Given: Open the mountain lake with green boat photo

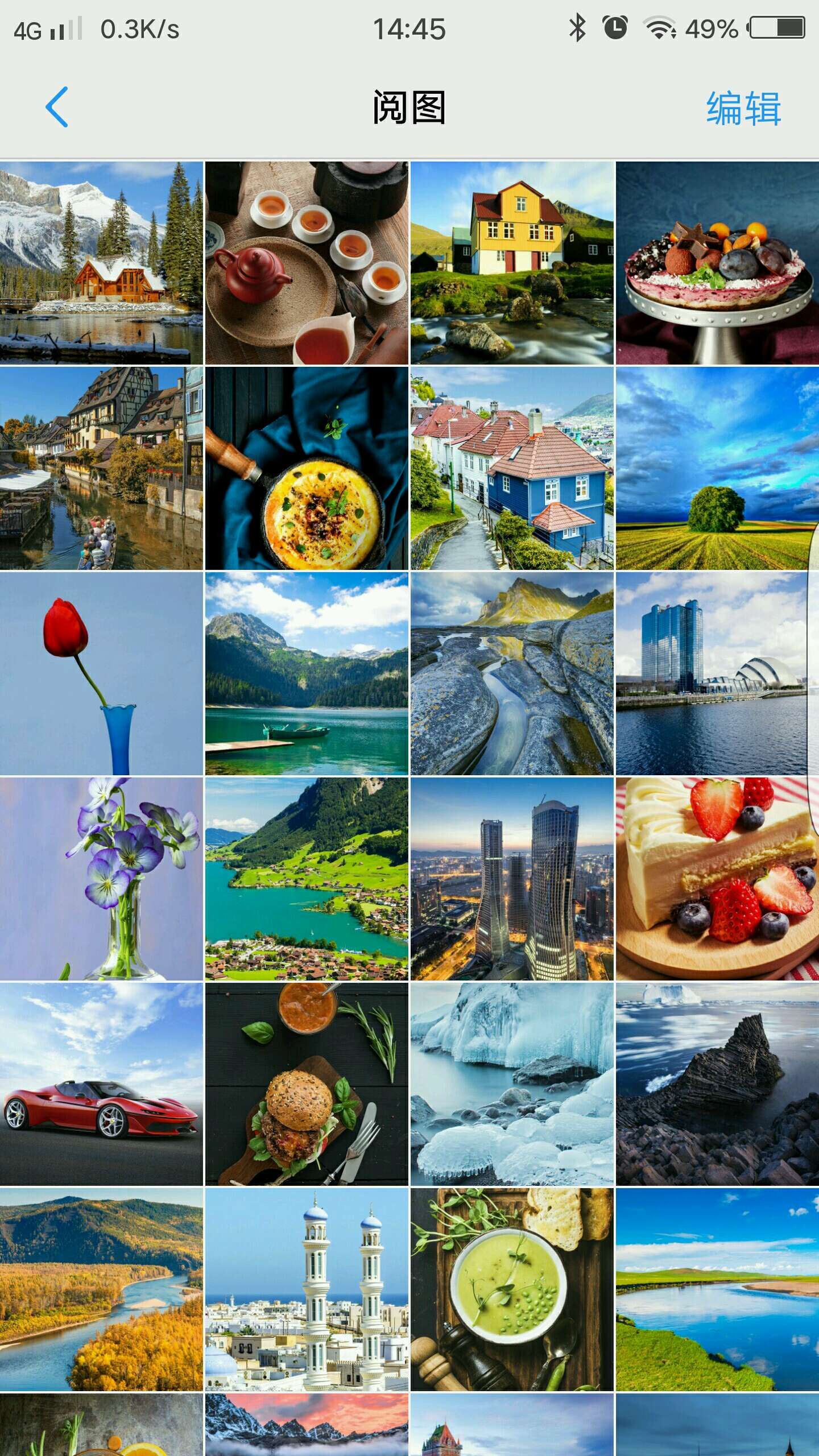Looking at the screenshot, I should tap(307, 673).
